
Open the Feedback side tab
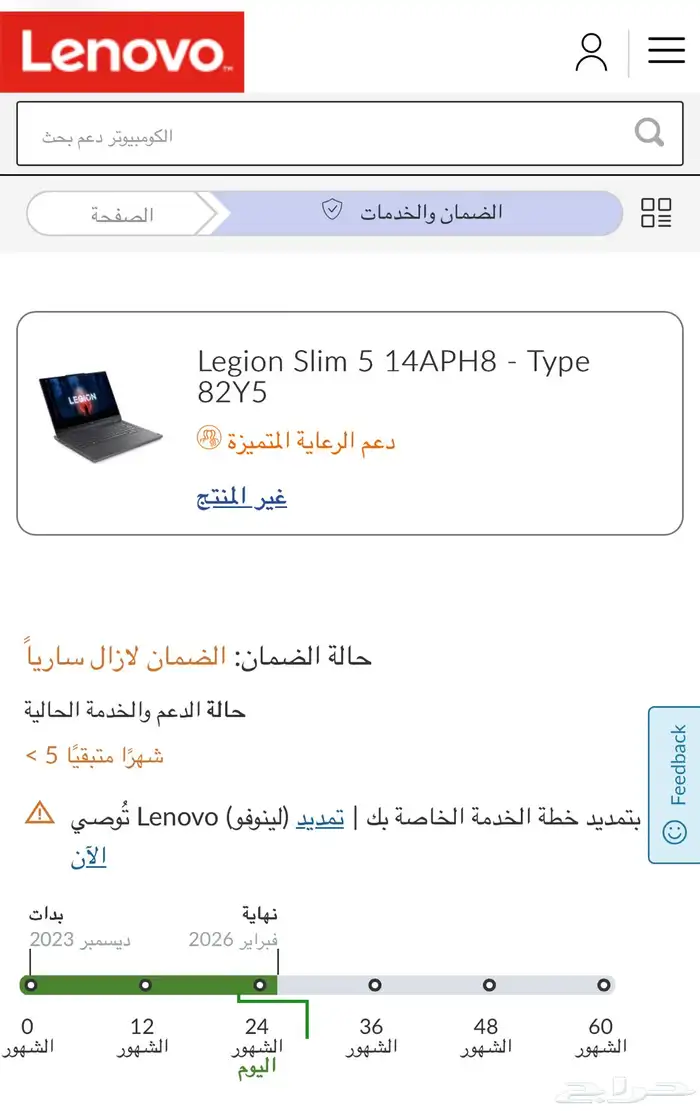pyautogui.click(x=677, y=785)
